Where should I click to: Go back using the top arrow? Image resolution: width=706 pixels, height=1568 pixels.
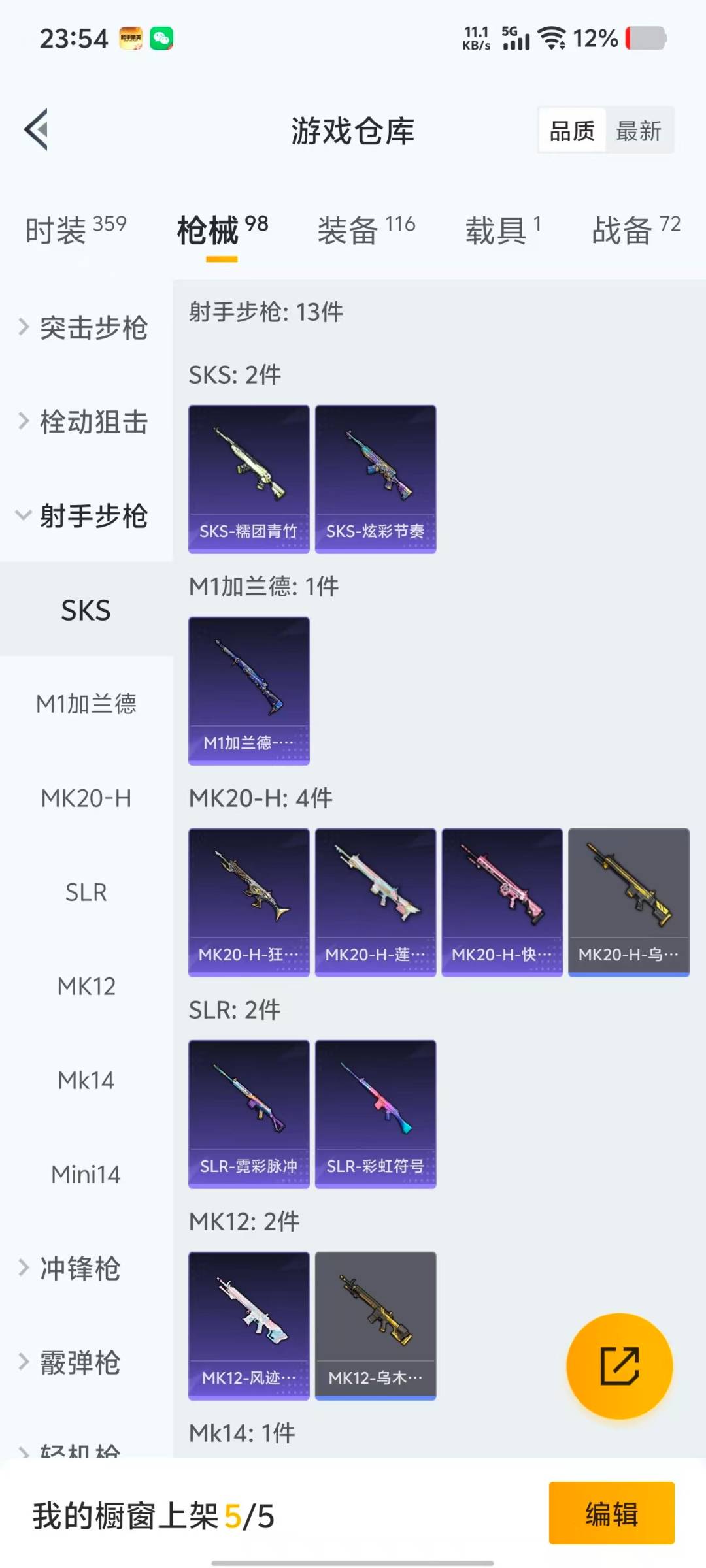tap(37, 129)
